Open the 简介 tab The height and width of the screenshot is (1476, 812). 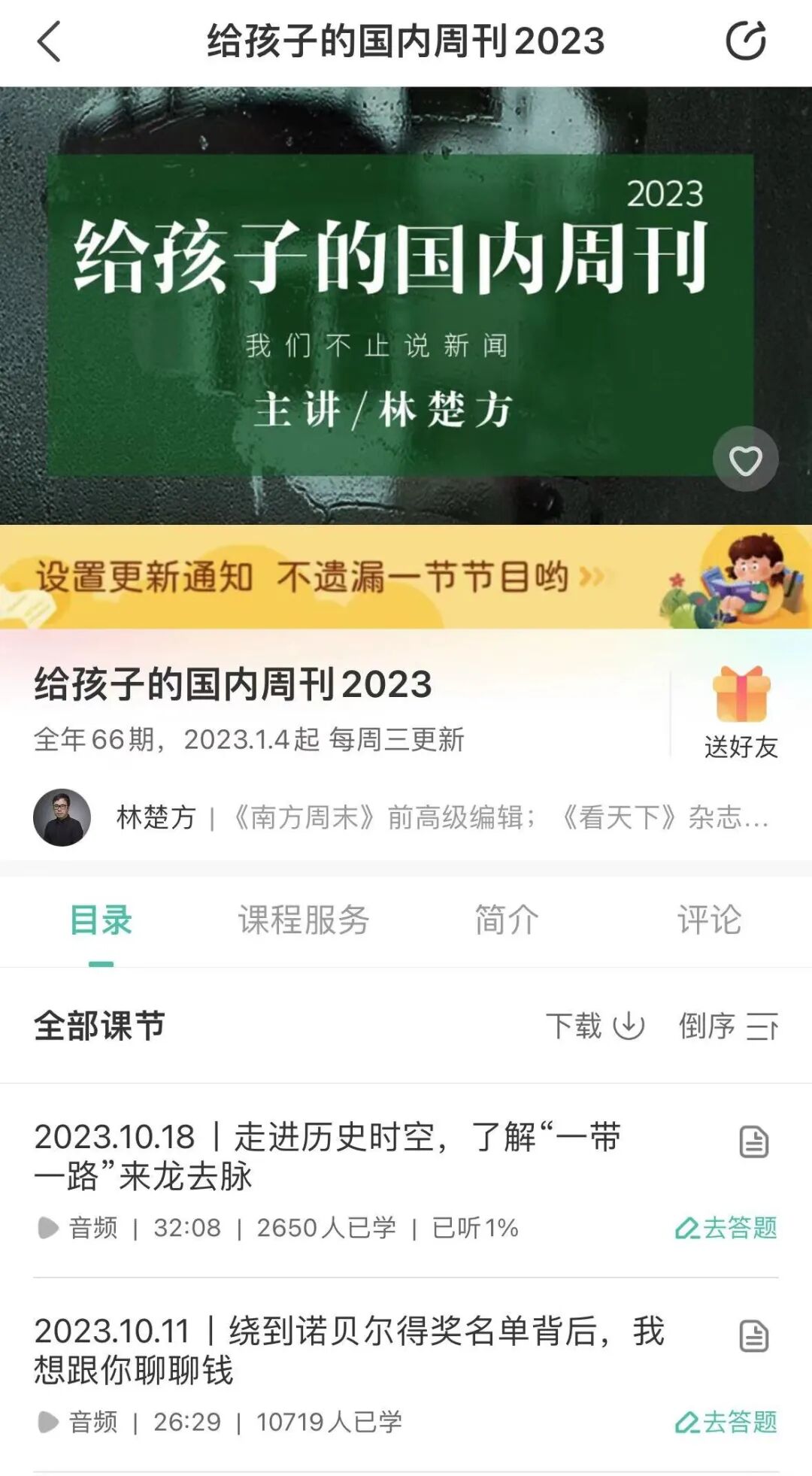point(507,920)
